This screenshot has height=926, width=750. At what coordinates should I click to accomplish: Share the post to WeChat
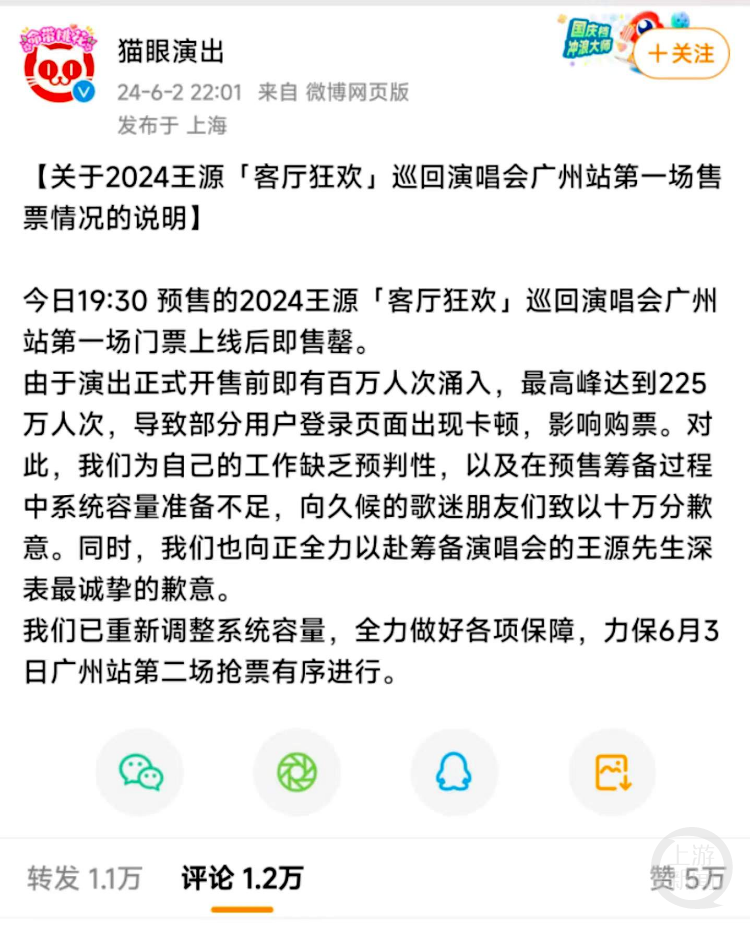point(140,772)
